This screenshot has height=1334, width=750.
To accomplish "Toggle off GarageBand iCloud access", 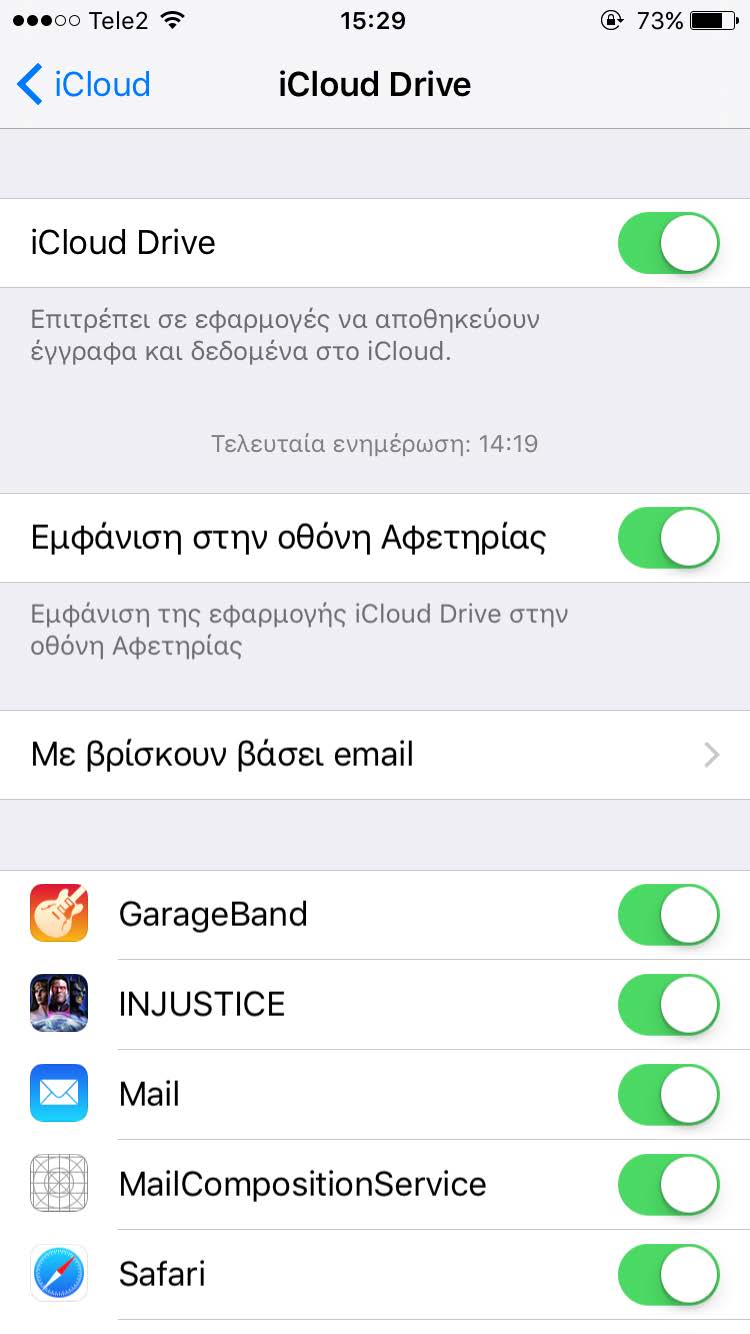I will point(668,915).
